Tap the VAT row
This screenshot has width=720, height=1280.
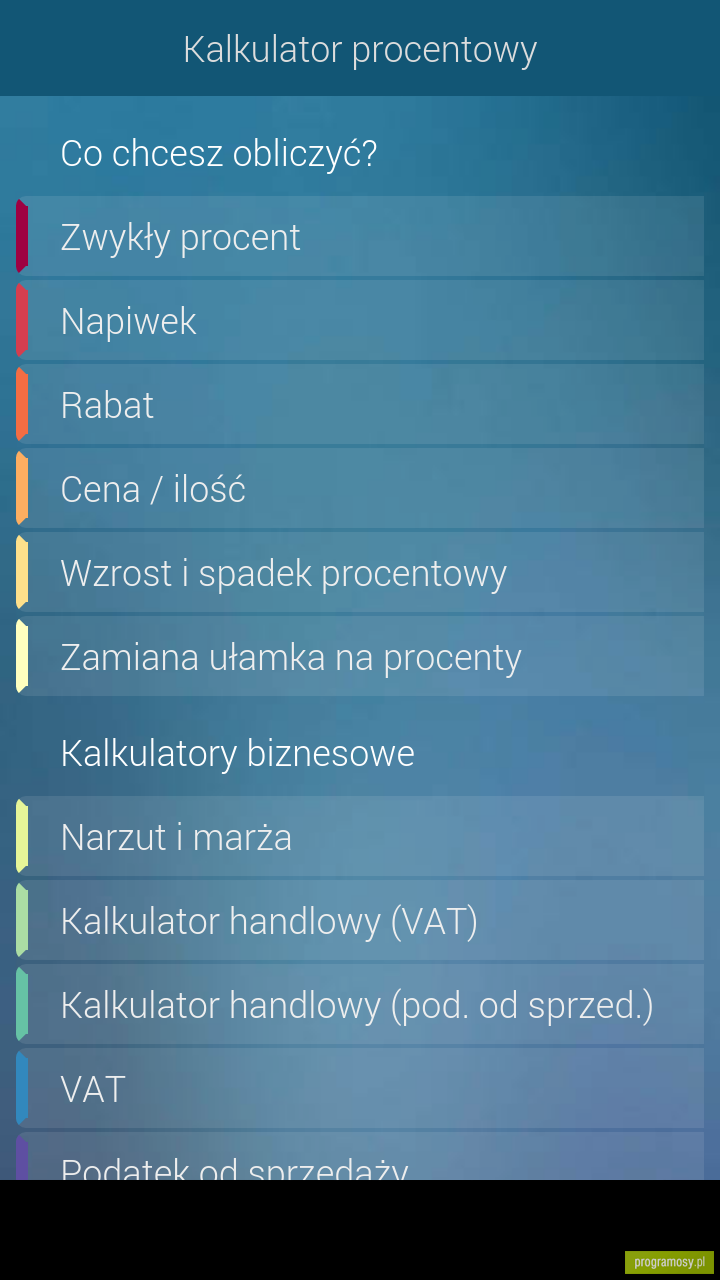coord(360,1088)
